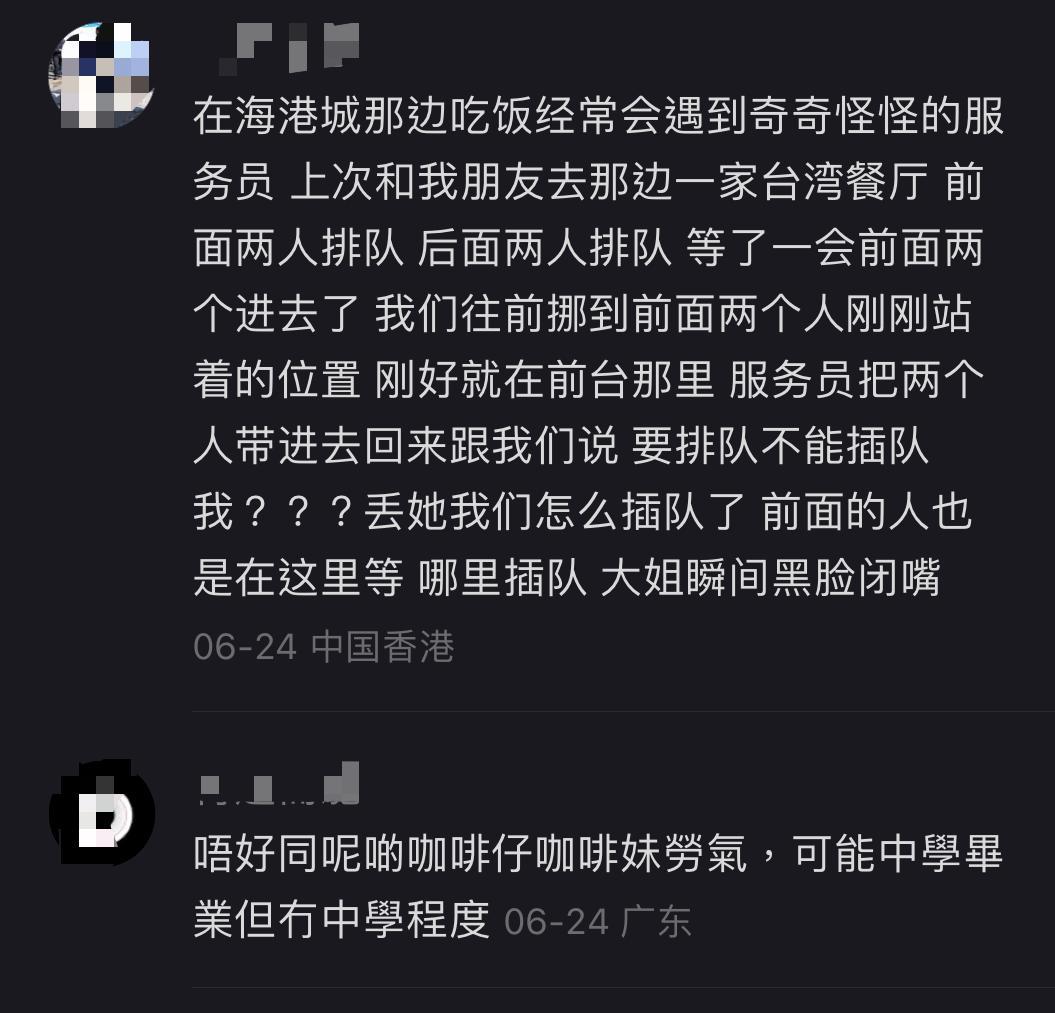Open the avatar of the 咖啡仔 commenter
1055x1013 pixels.
(x=101, y=812)
